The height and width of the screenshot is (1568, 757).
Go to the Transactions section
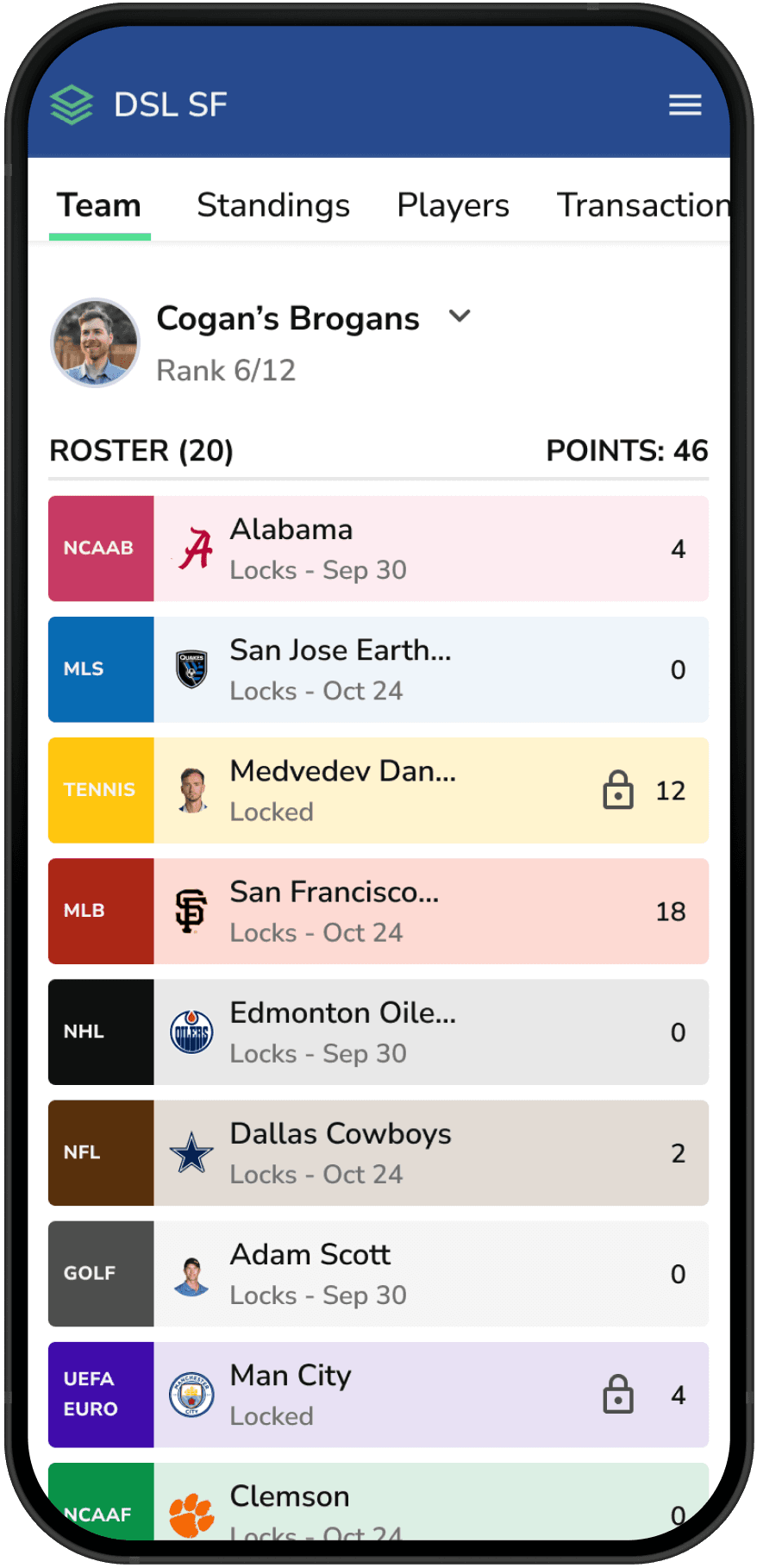click(642, 205)
